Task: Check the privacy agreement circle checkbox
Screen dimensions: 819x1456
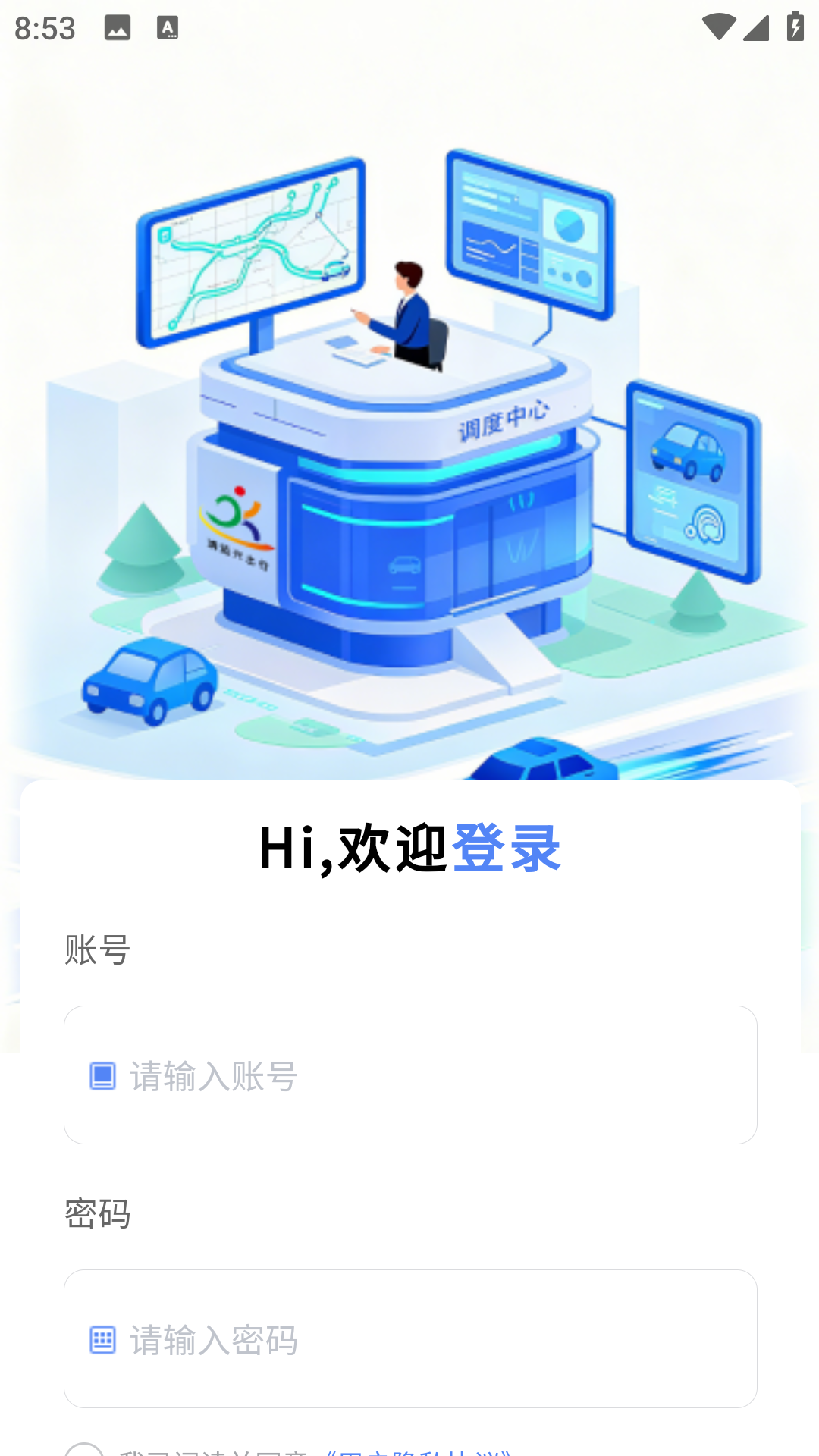Action: coord(89,1451)
